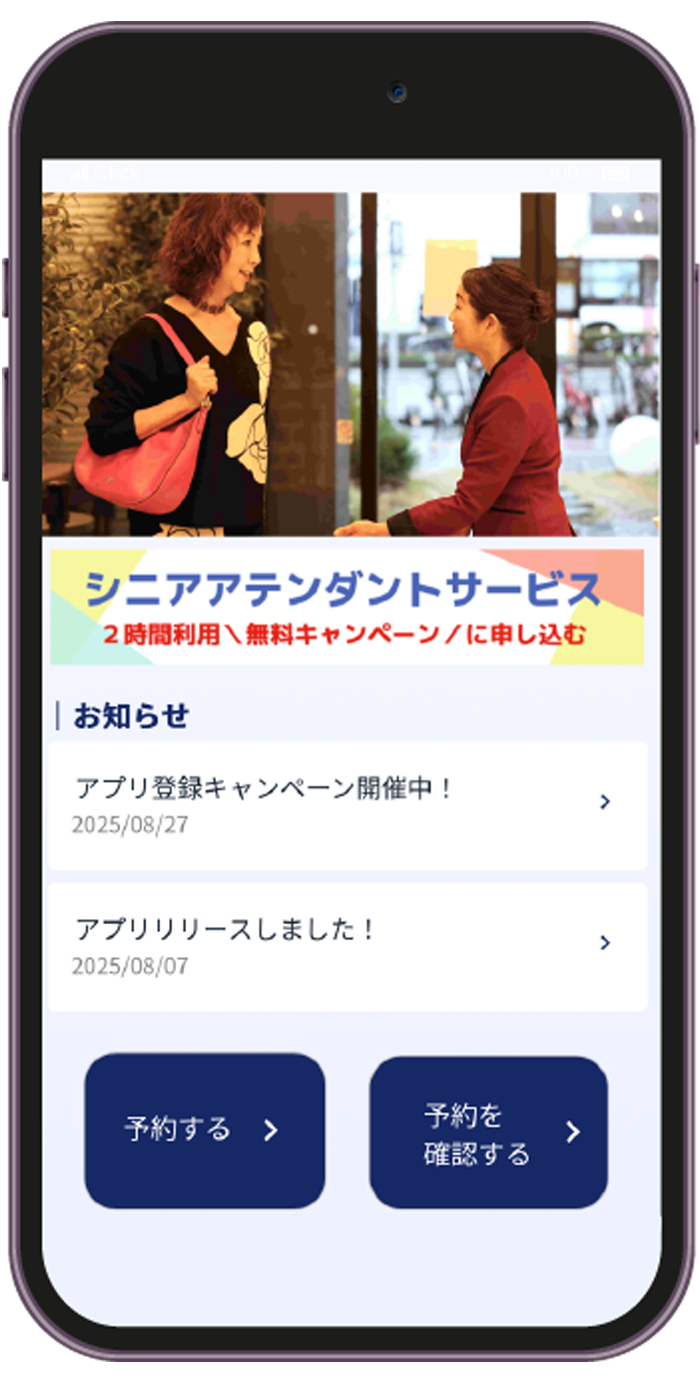This screenshot has width=700, height=1378.
Task: Open アプリリリースしました！ notice
Action: [347, 946]
